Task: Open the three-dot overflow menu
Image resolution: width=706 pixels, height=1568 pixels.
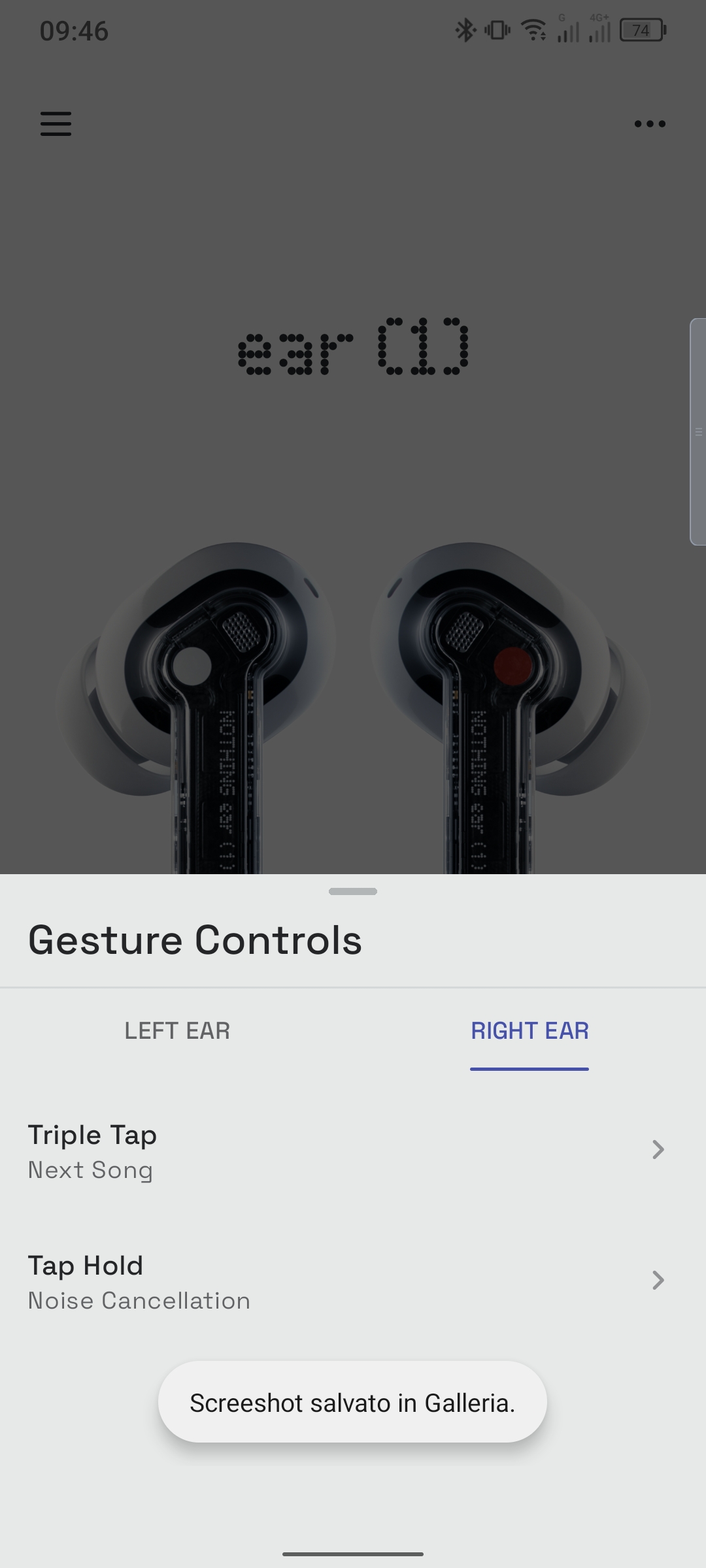Action: pyautogui.click(x=650, y=123)
